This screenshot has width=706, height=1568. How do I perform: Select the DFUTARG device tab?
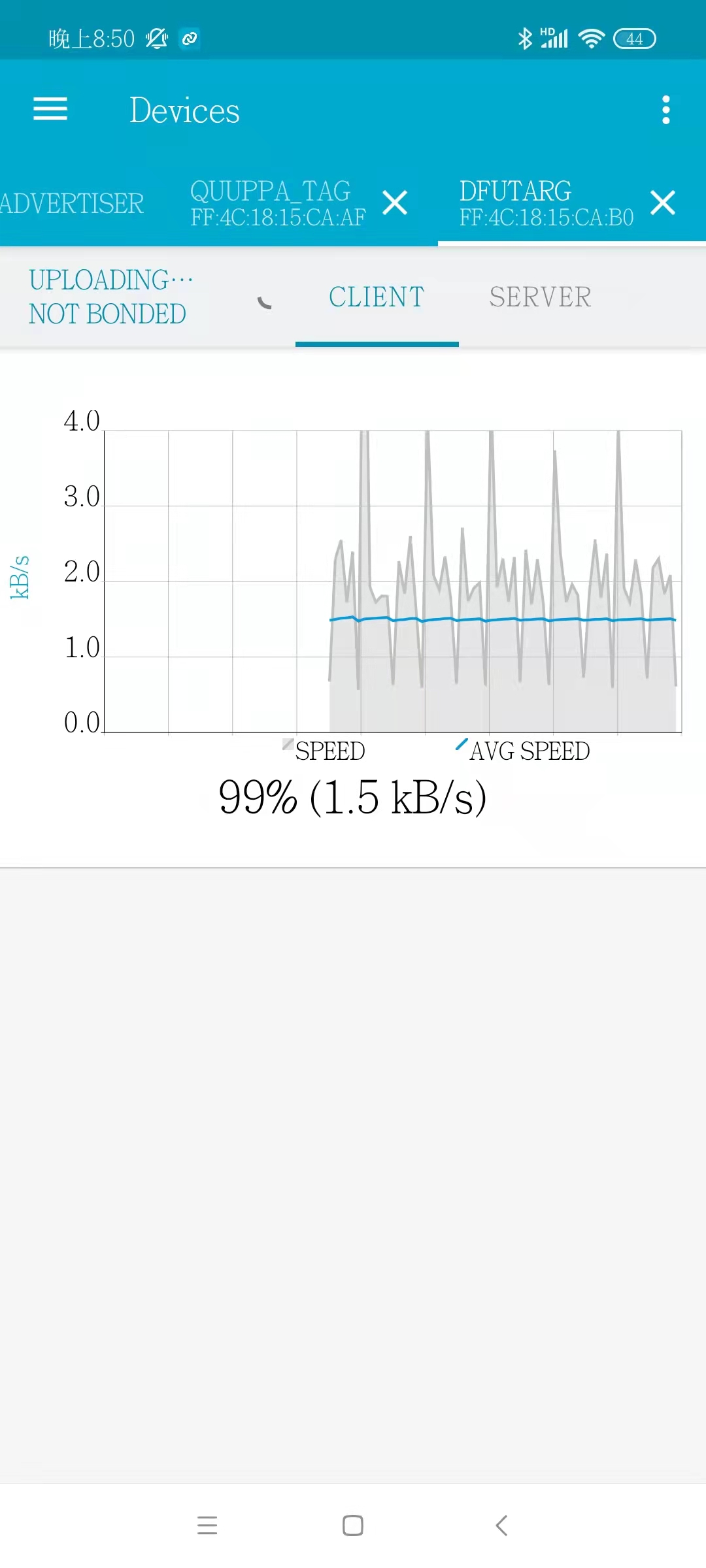(546, 203)
